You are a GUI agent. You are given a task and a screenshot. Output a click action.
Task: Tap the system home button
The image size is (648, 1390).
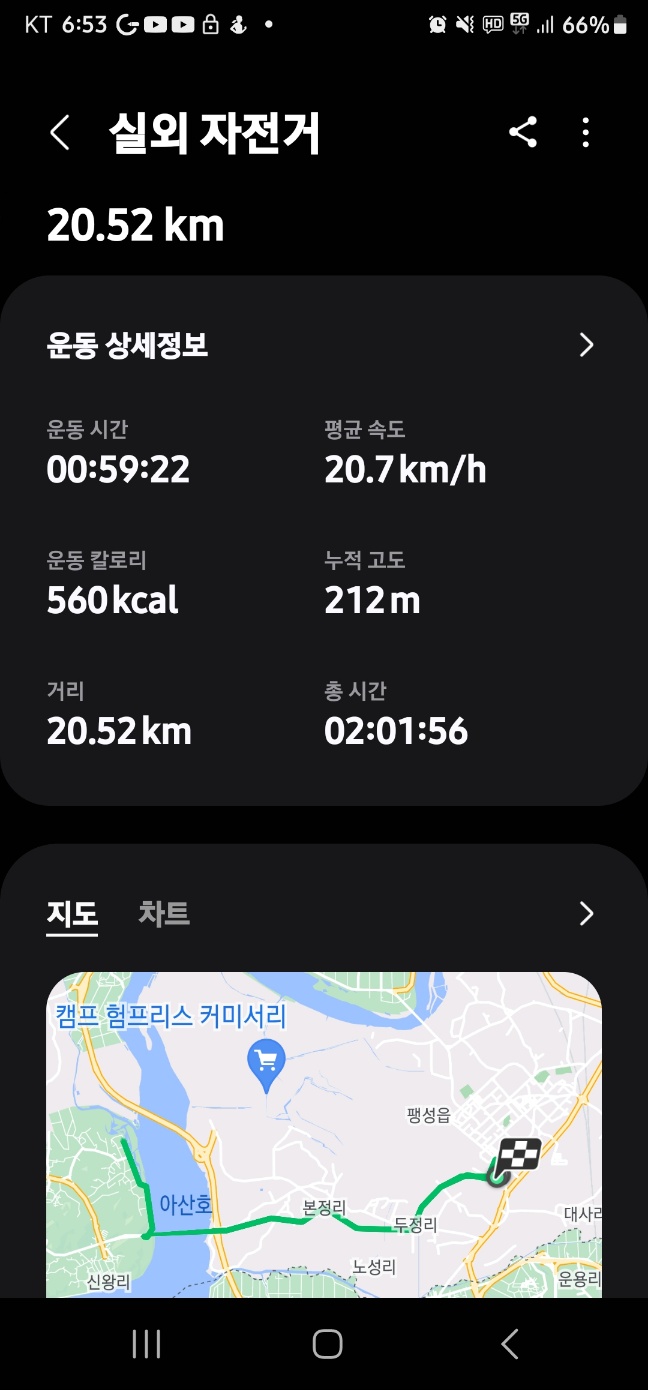327,1344
